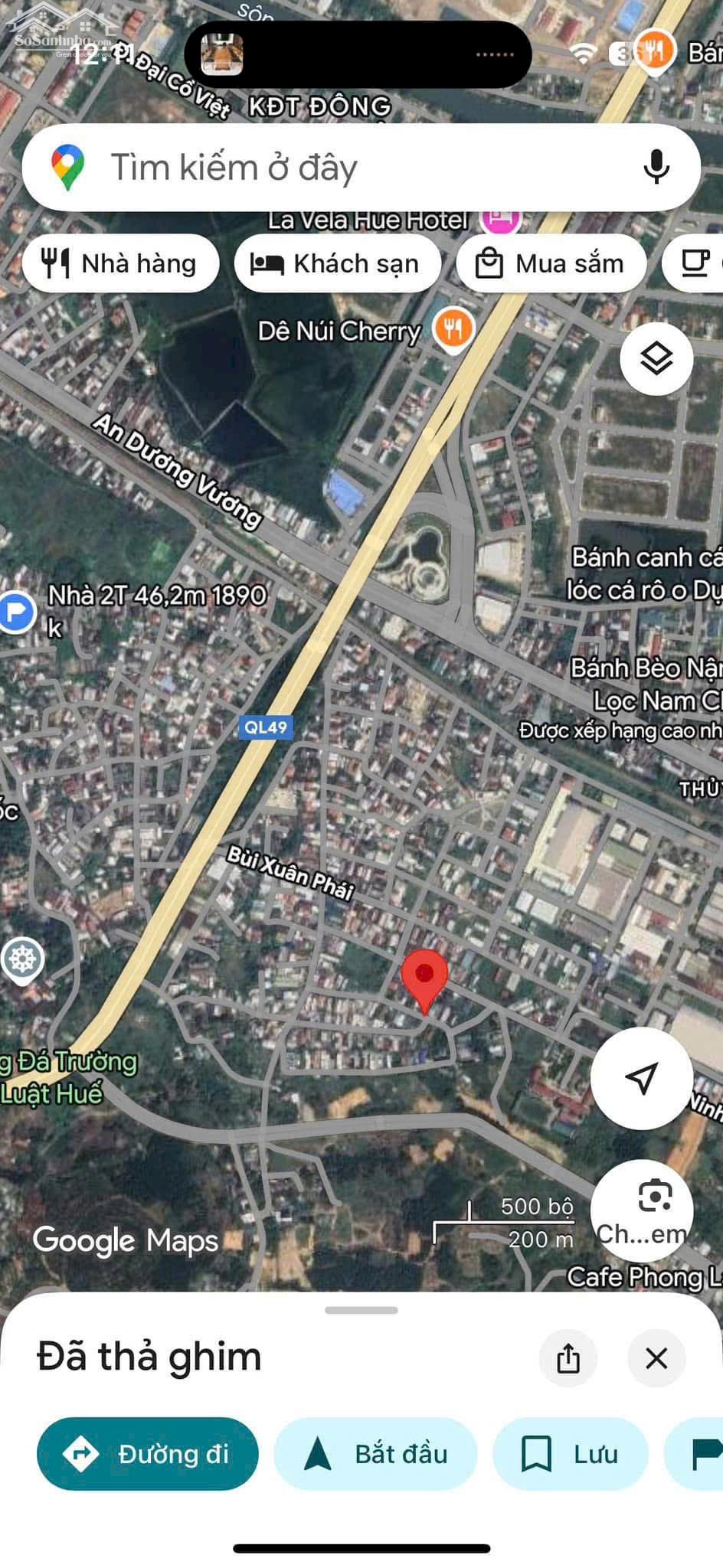Screen dimensions: 723x1568
Task: Select the 'Khách sạn' filter chip
Action: click(x=337, y=263)
